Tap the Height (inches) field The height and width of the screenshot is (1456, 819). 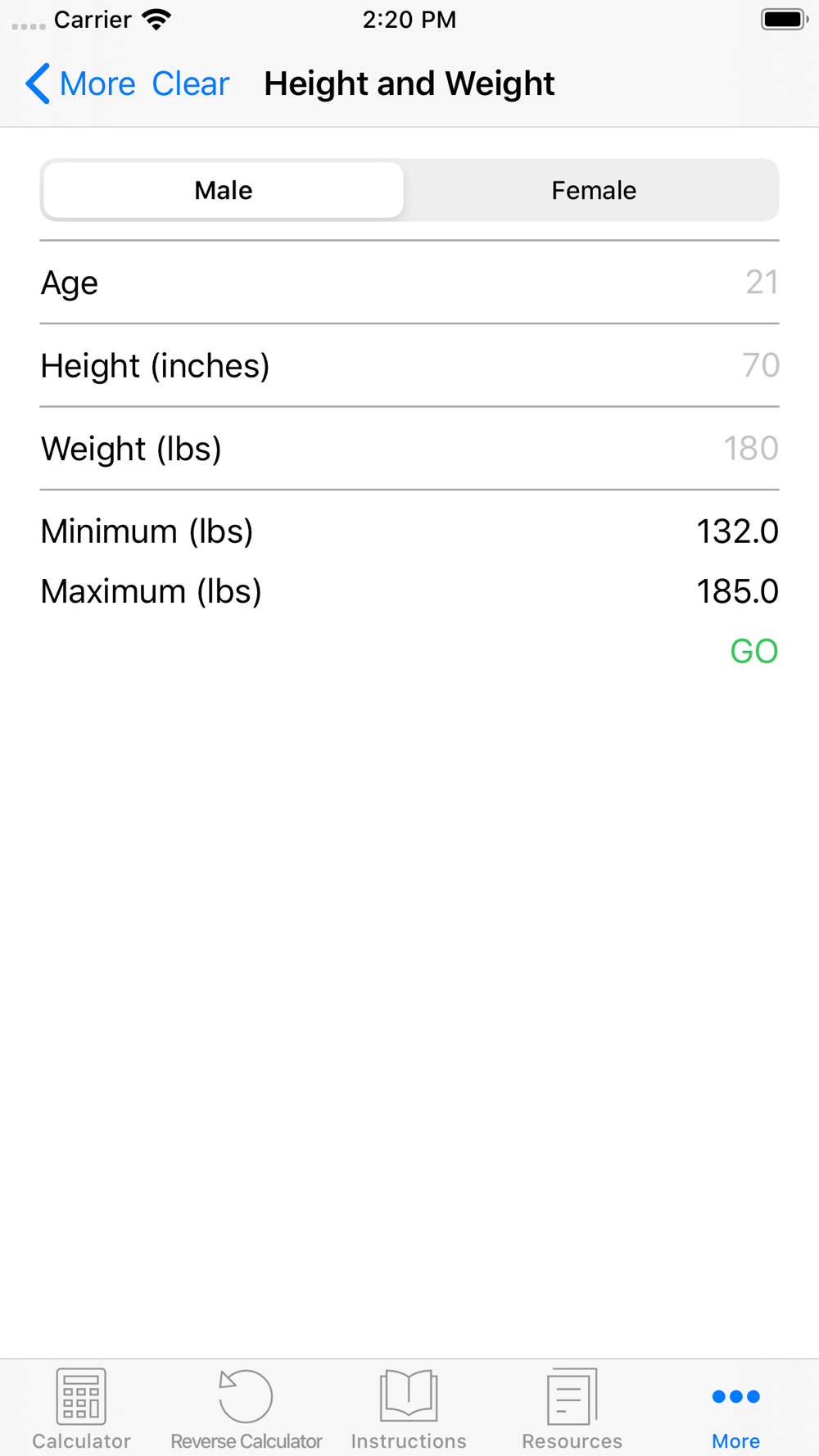pos(409,365)
